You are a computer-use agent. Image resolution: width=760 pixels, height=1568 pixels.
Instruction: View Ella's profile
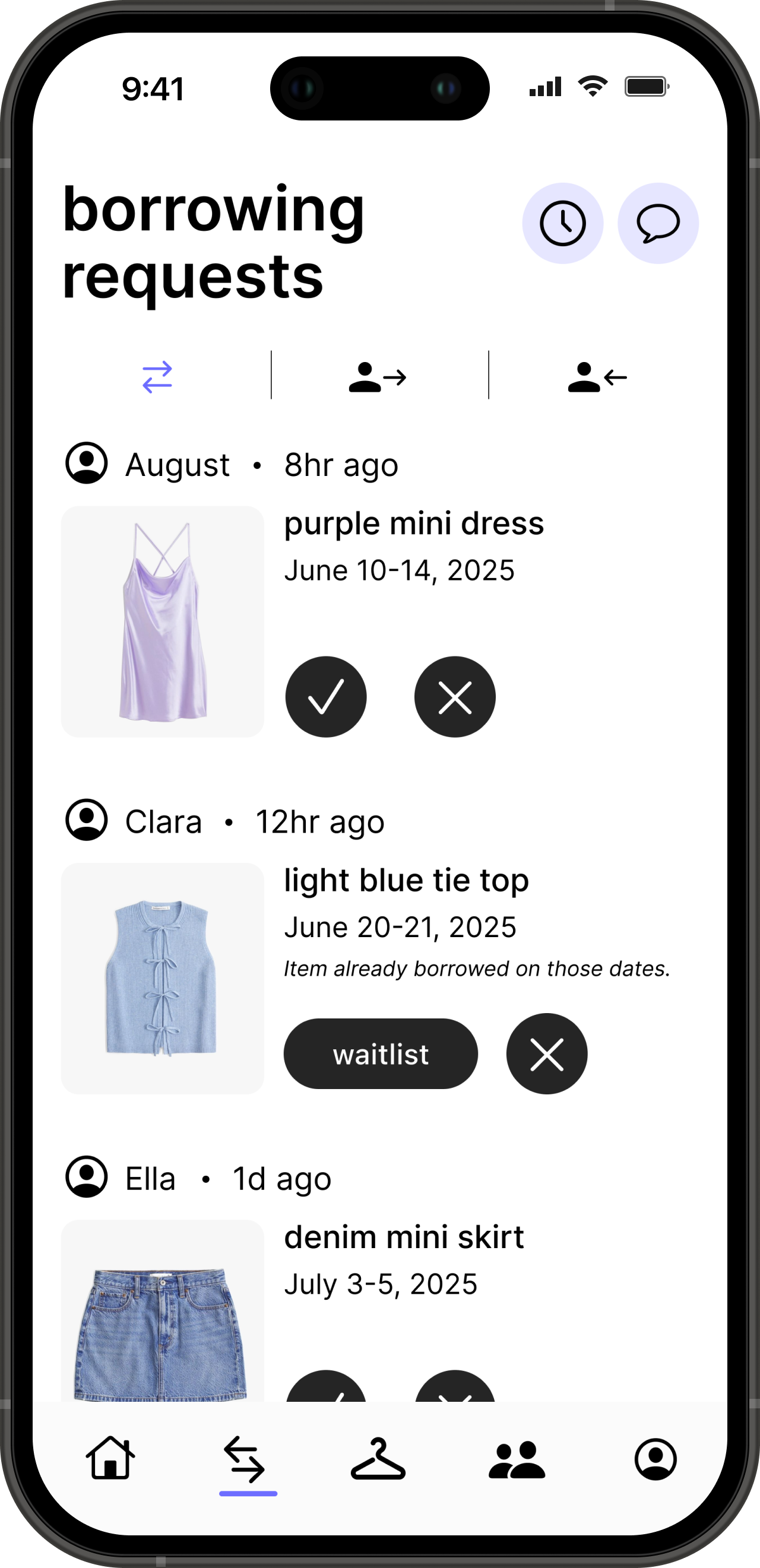point(87,1177)
